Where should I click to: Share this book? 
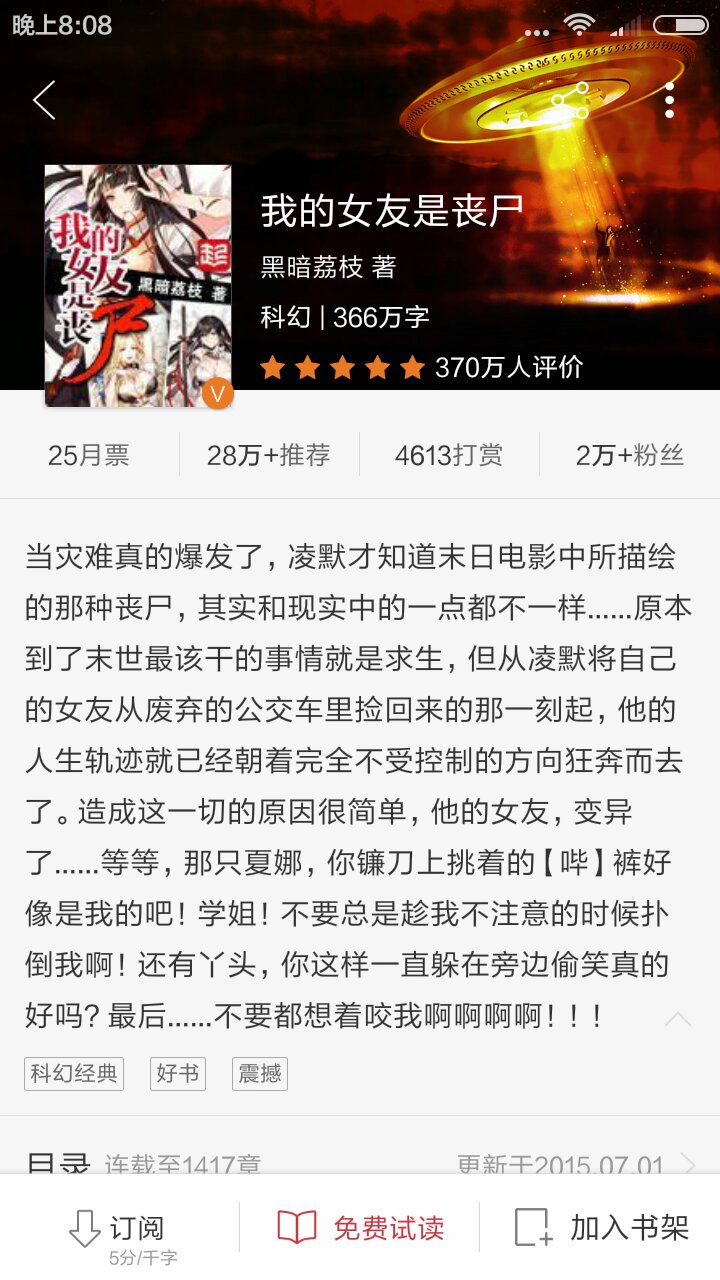[x=569, y=100]
